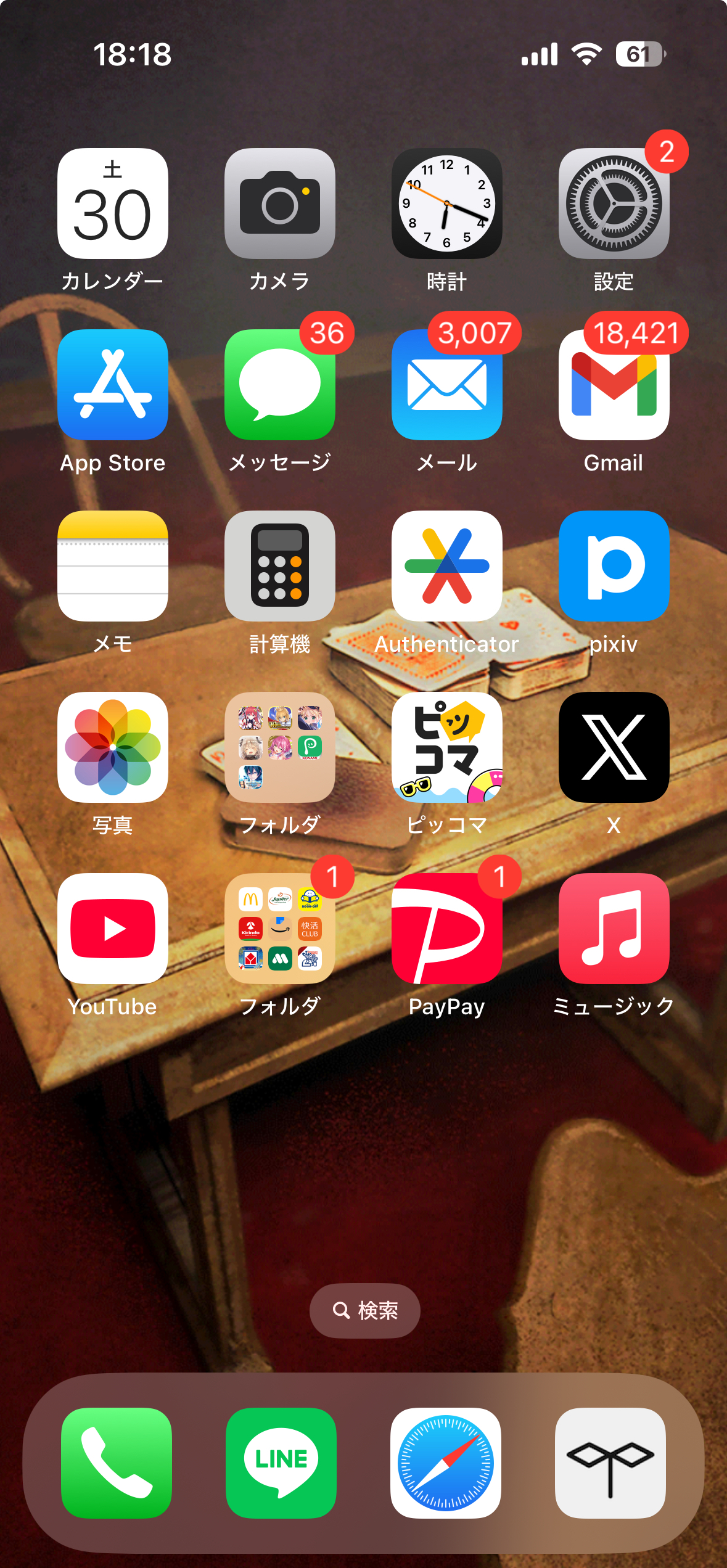
Task: Tap the 検索 search pill
Action: [x=365, y=1310]
